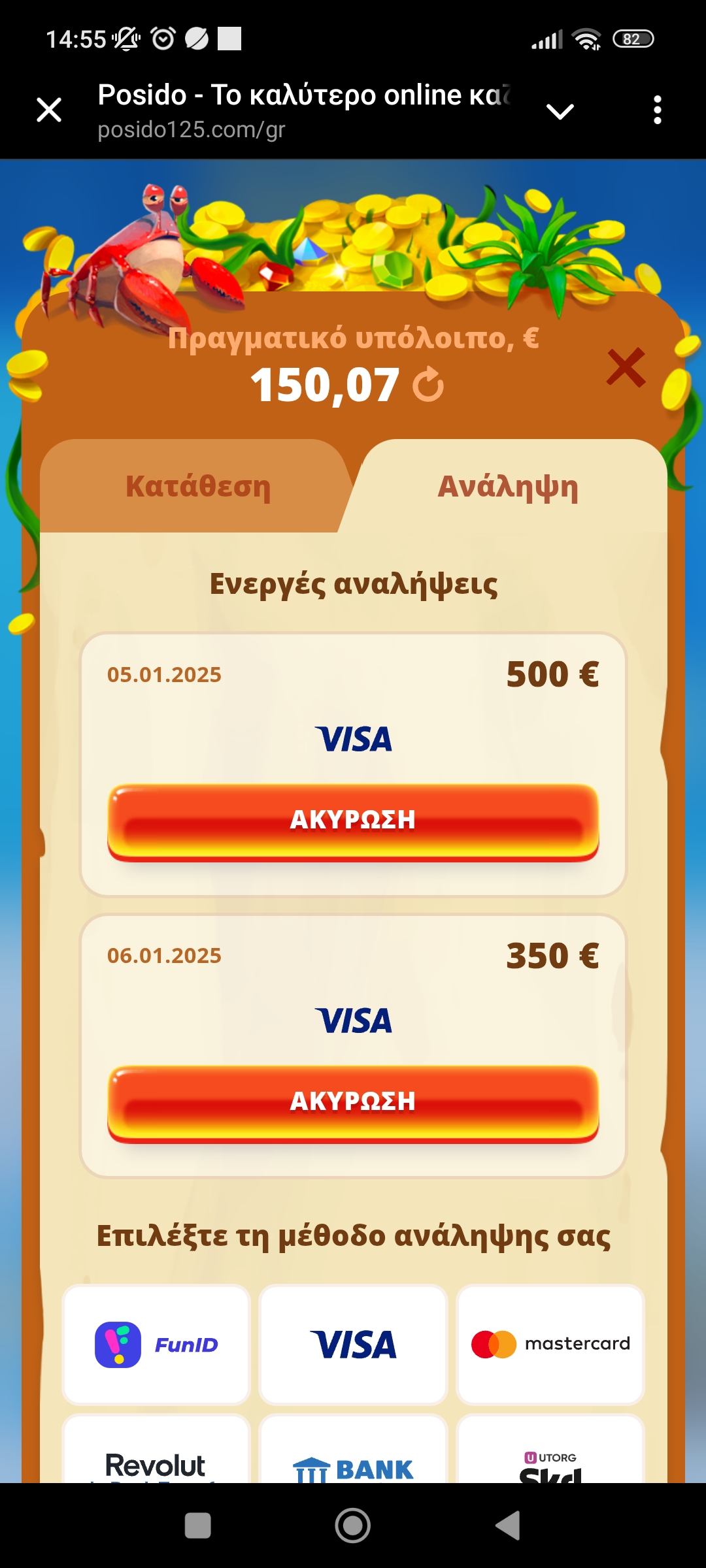Choose FunID as withdrawal method
The image size is (706, 1568).
point(156,1345)
